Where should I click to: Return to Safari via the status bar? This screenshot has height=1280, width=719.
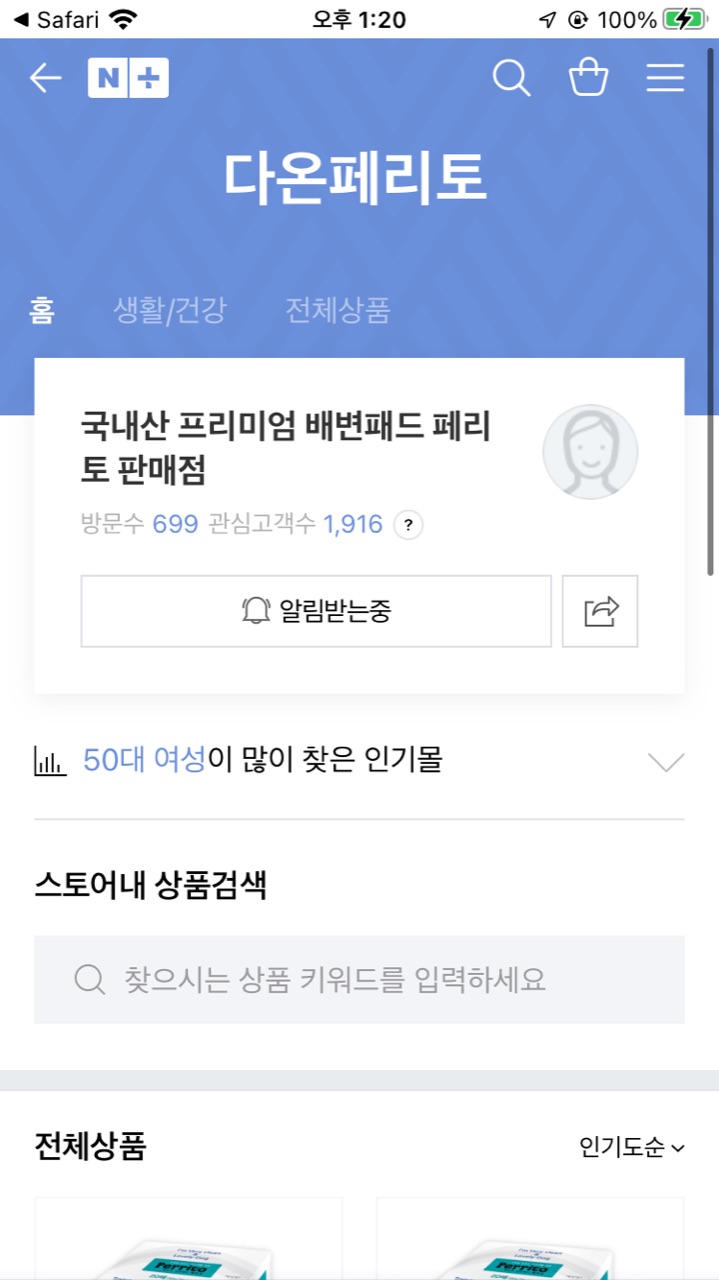[62, 19]
